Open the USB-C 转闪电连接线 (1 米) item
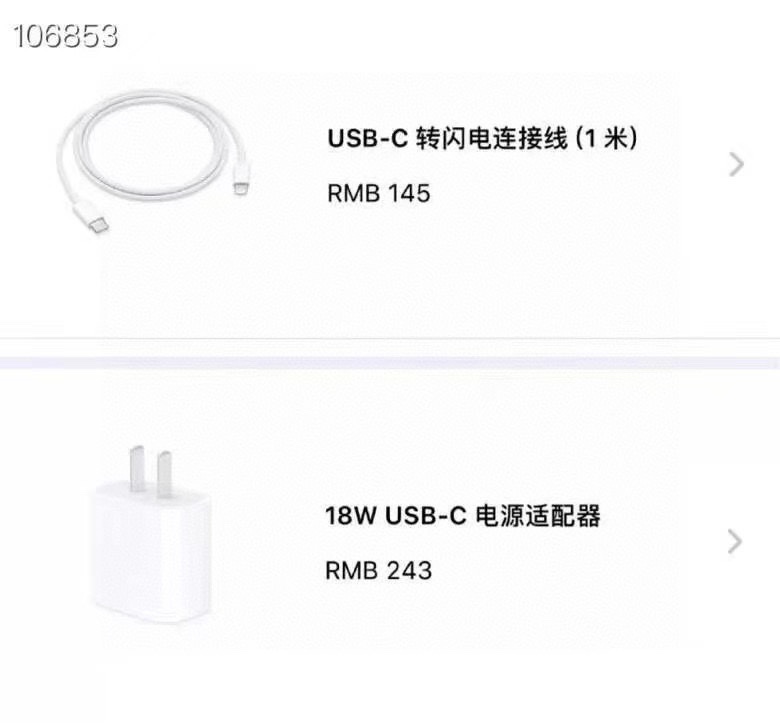Viewport: 780px width, 723px height. pos(482,139)
